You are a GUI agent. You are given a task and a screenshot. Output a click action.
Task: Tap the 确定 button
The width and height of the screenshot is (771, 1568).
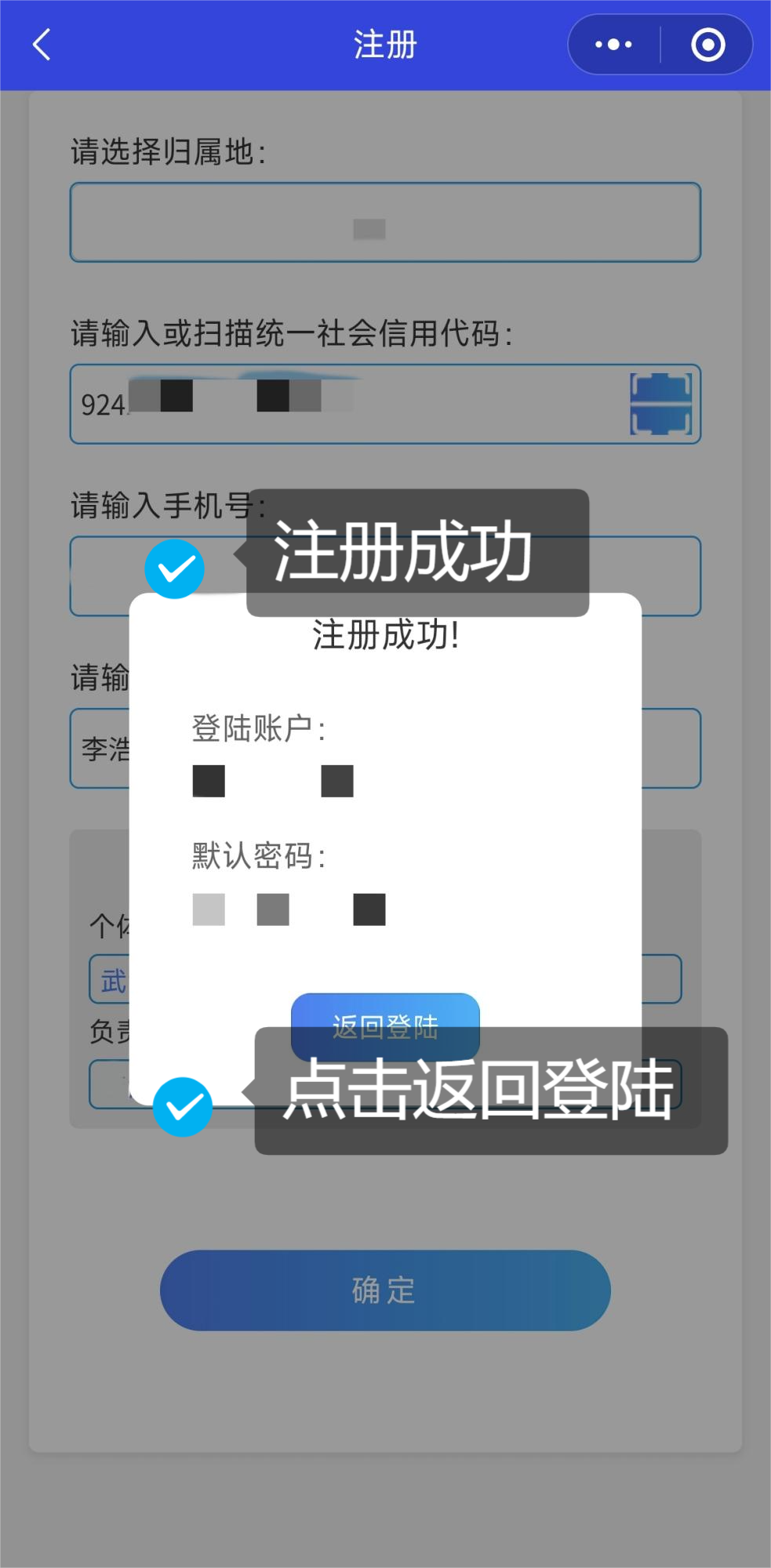pyautogui.click(x=384, y=1290)
